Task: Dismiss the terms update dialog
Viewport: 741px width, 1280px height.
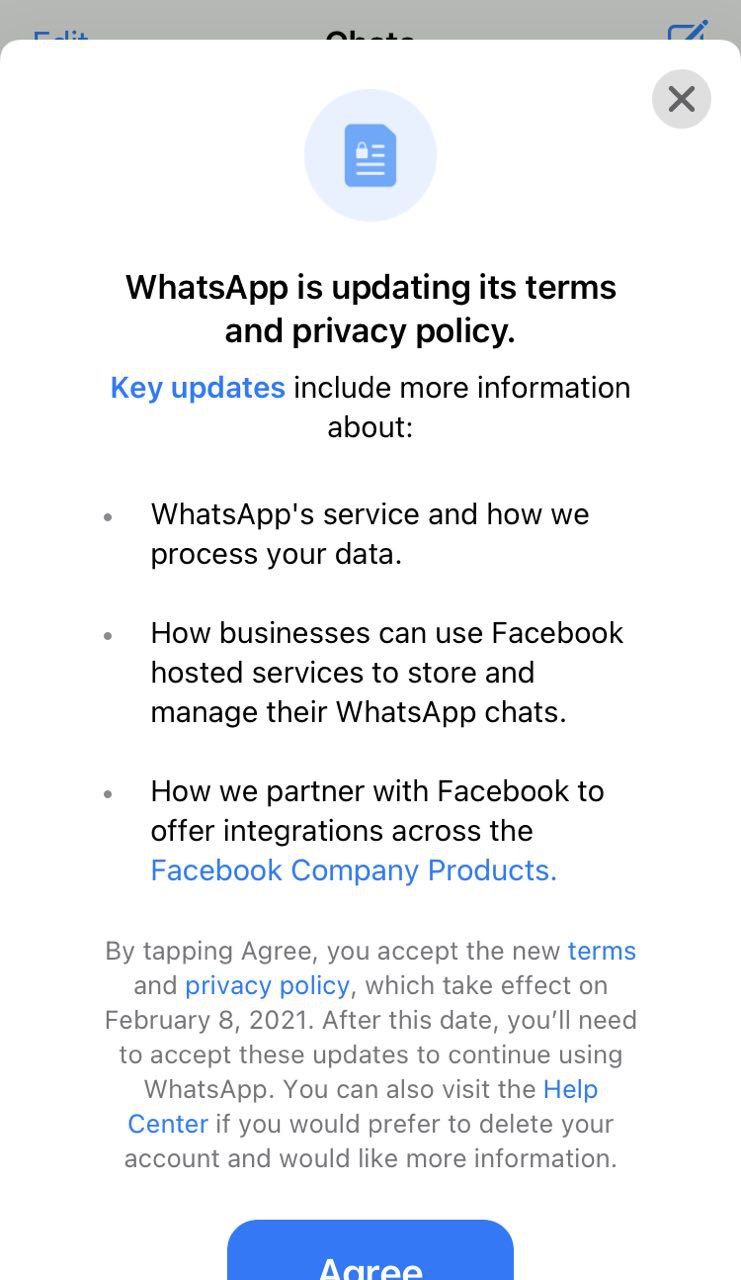Action: click(x=681, y=99)
